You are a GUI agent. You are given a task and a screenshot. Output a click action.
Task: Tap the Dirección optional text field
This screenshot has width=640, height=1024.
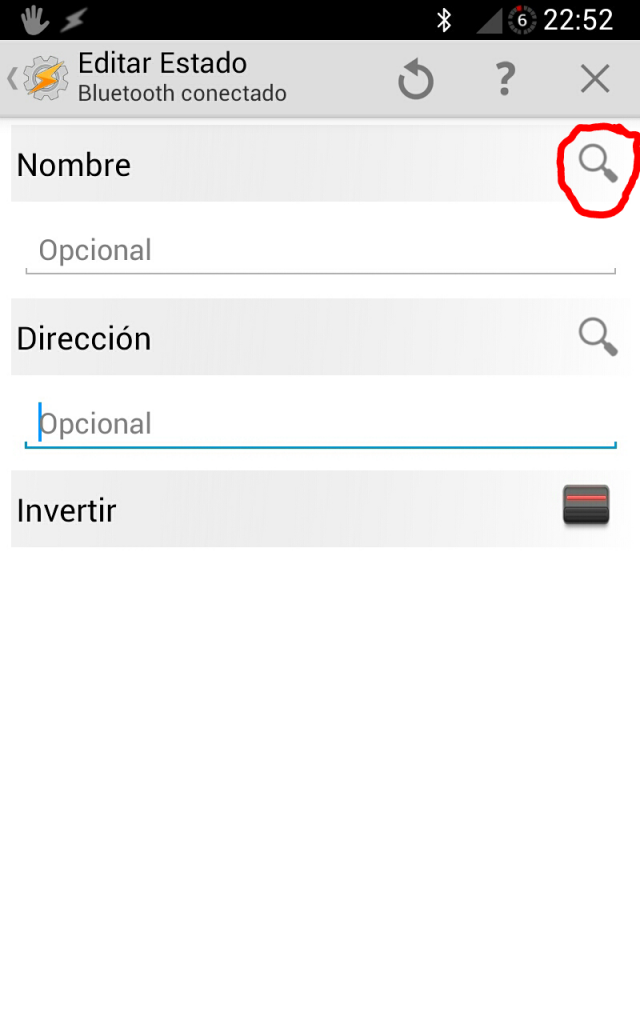[320, 424]
